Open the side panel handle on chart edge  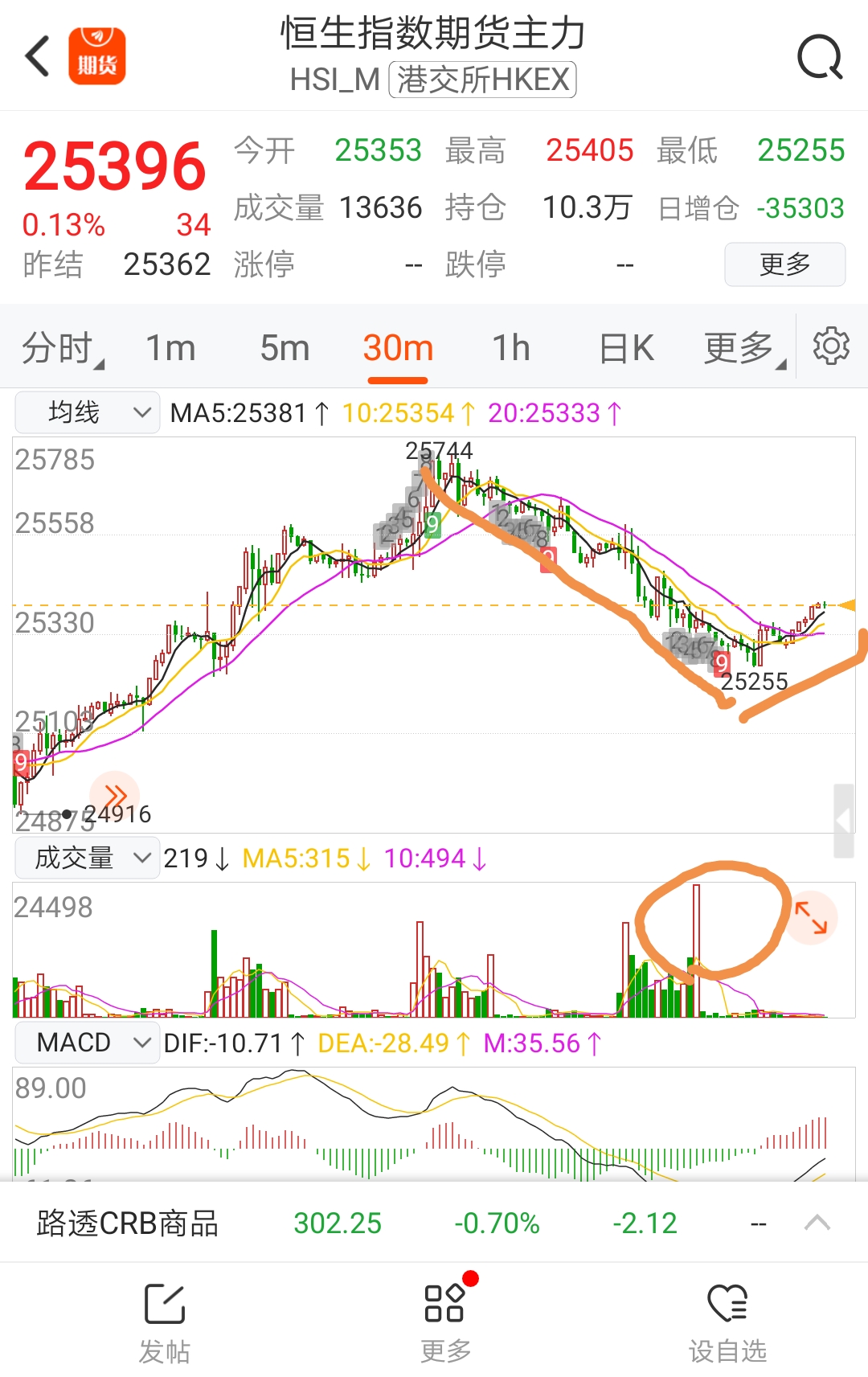[843, 821]
